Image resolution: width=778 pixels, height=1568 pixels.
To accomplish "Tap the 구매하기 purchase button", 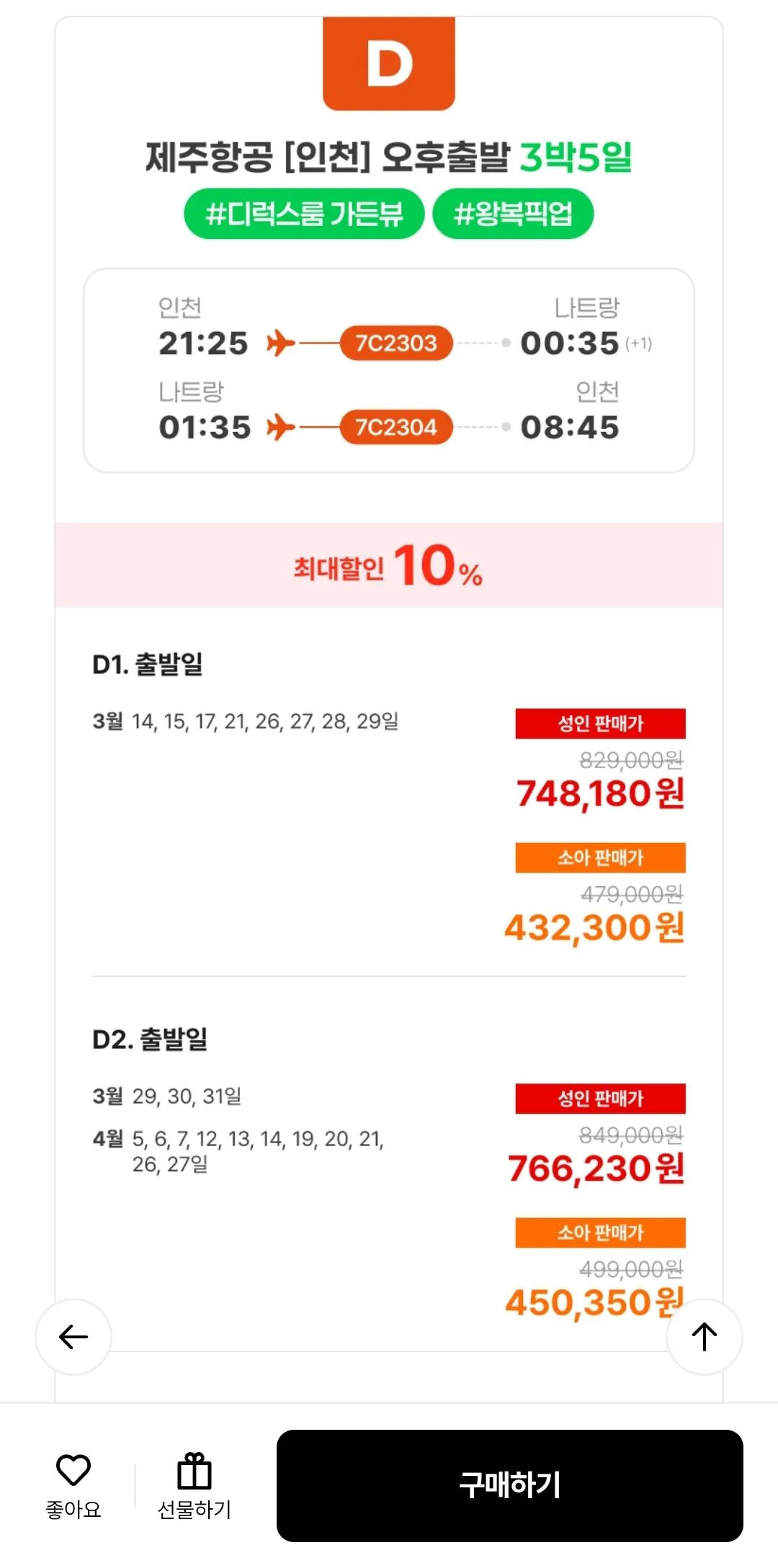I will point(511,1484).
